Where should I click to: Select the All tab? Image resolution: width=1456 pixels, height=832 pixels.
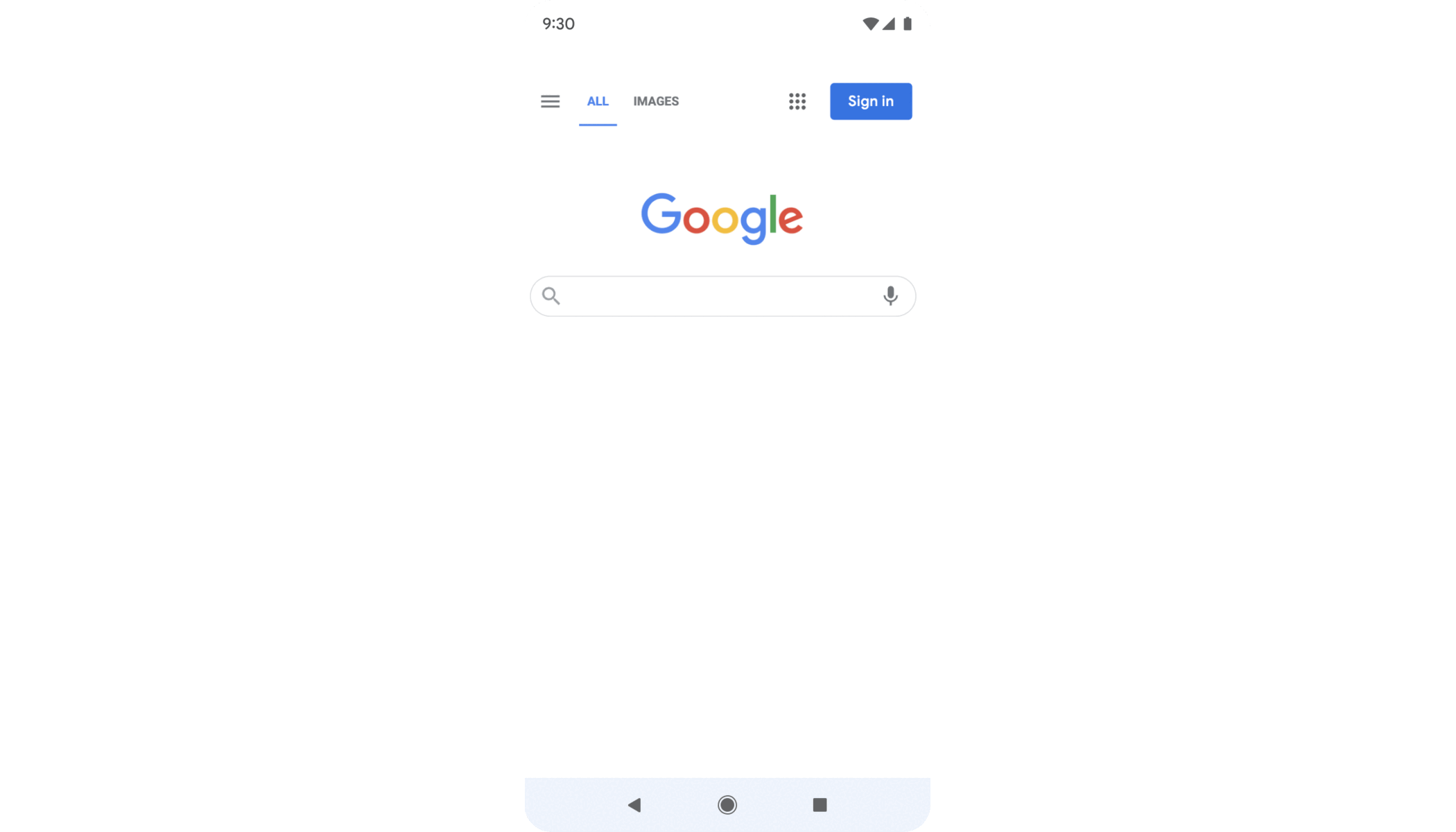(597, 101)
